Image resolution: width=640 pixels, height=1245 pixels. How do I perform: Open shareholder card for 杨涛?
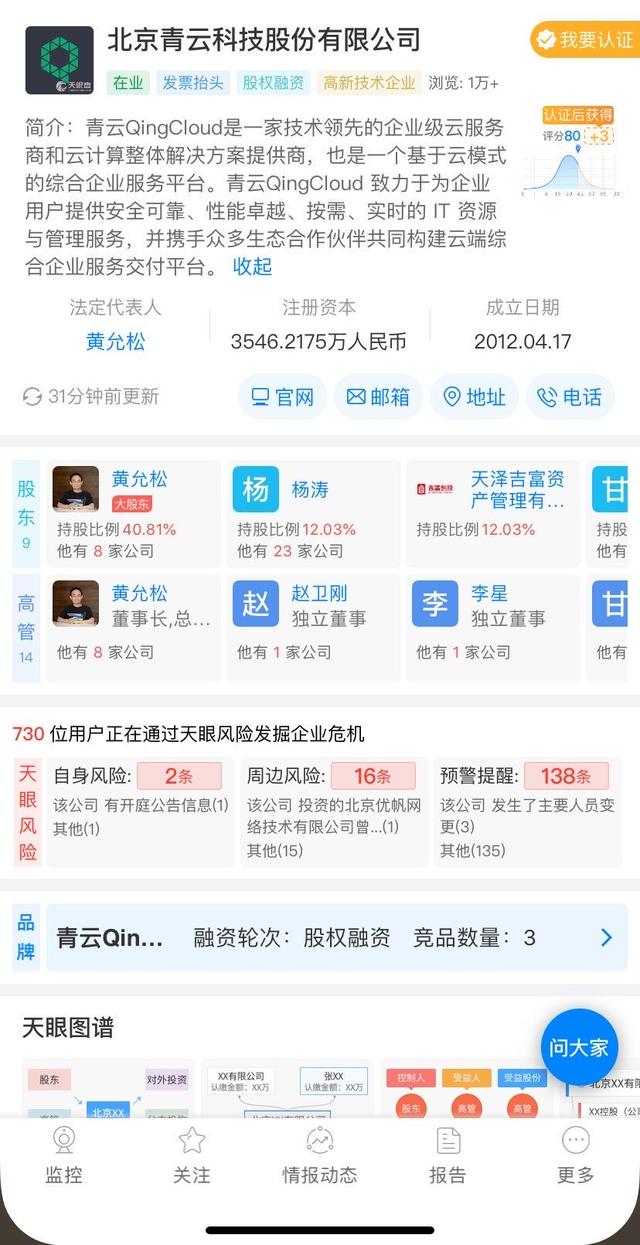click(313, 514)
